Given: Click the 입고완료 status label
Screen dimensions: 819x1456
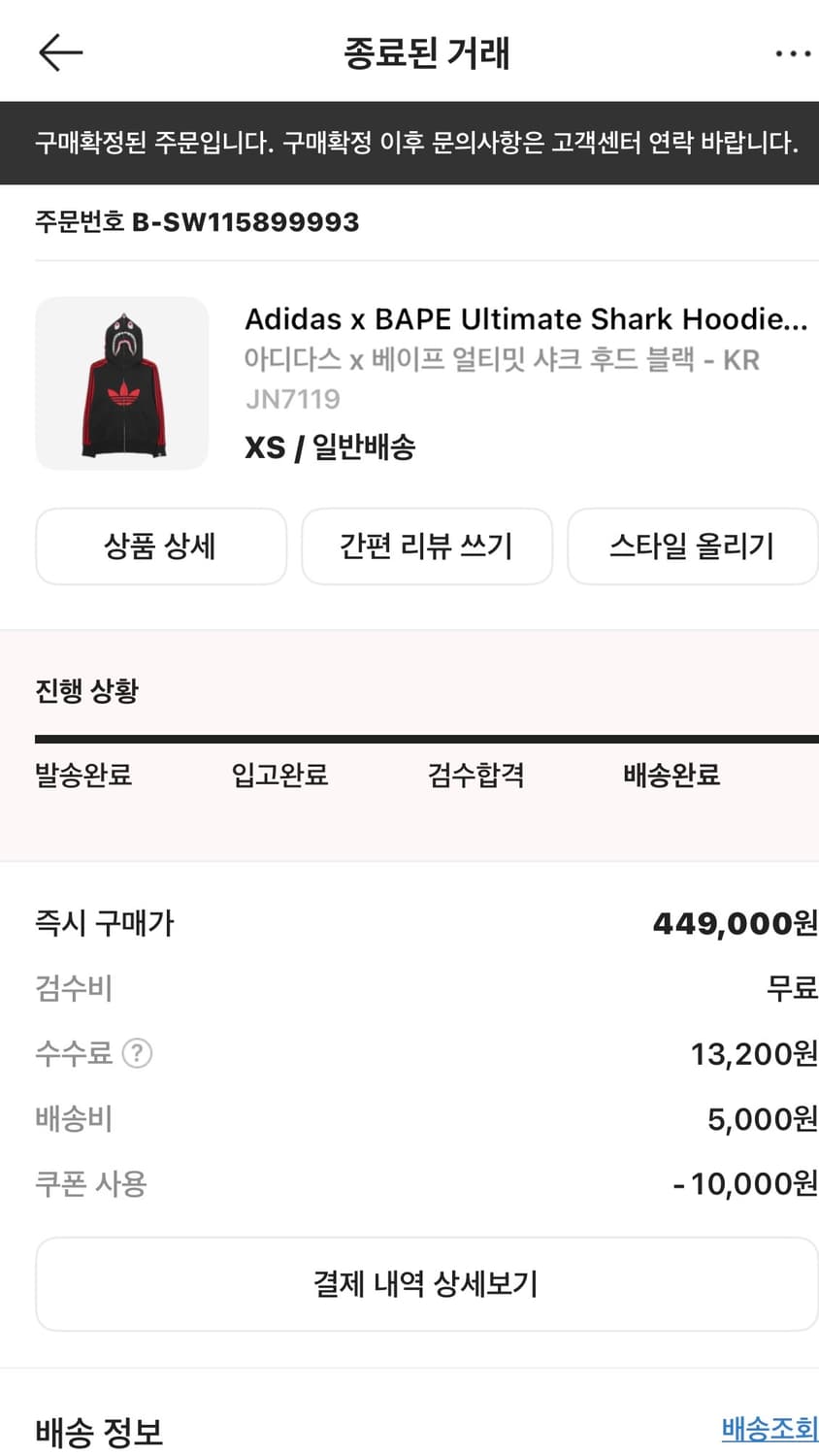Looking at the screenshot, I should pos(278,775).
